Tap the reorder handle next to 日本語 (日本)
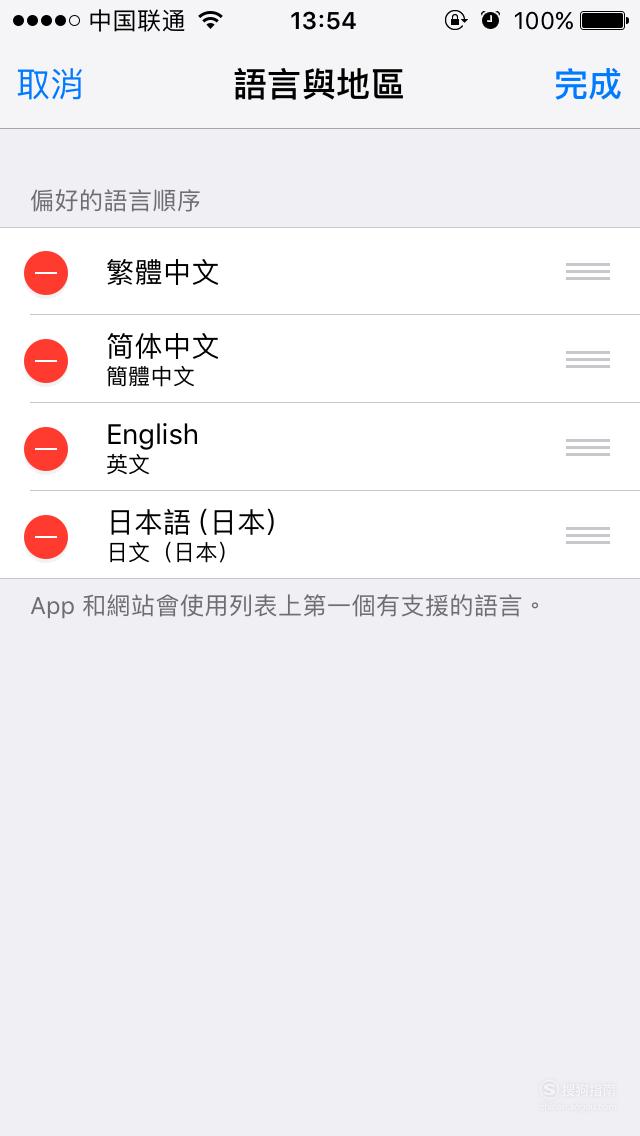640x1136 pixels. 588,535
